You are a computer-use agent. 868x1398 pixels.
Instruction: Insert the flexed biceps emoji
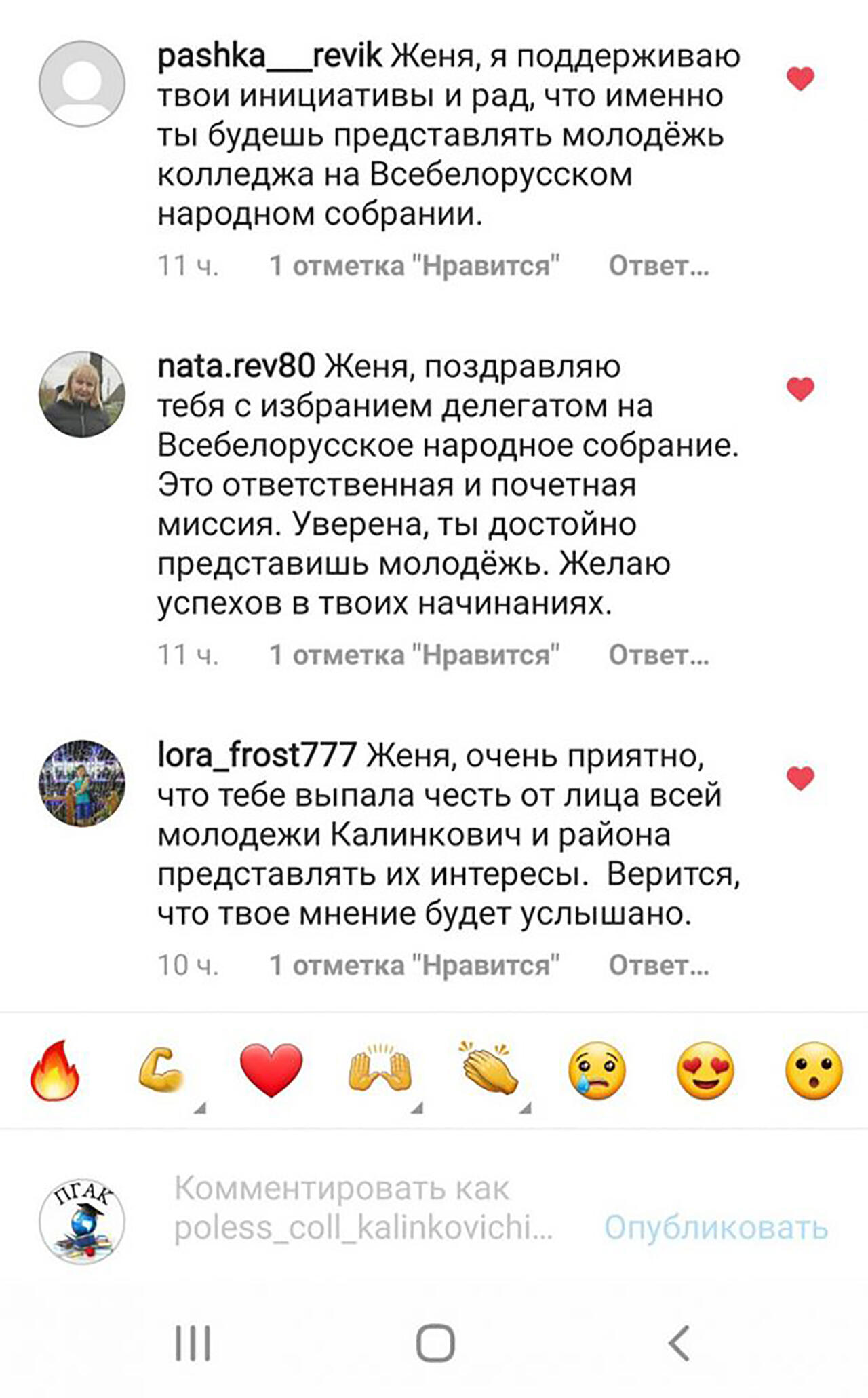(x=161, y=1071)
